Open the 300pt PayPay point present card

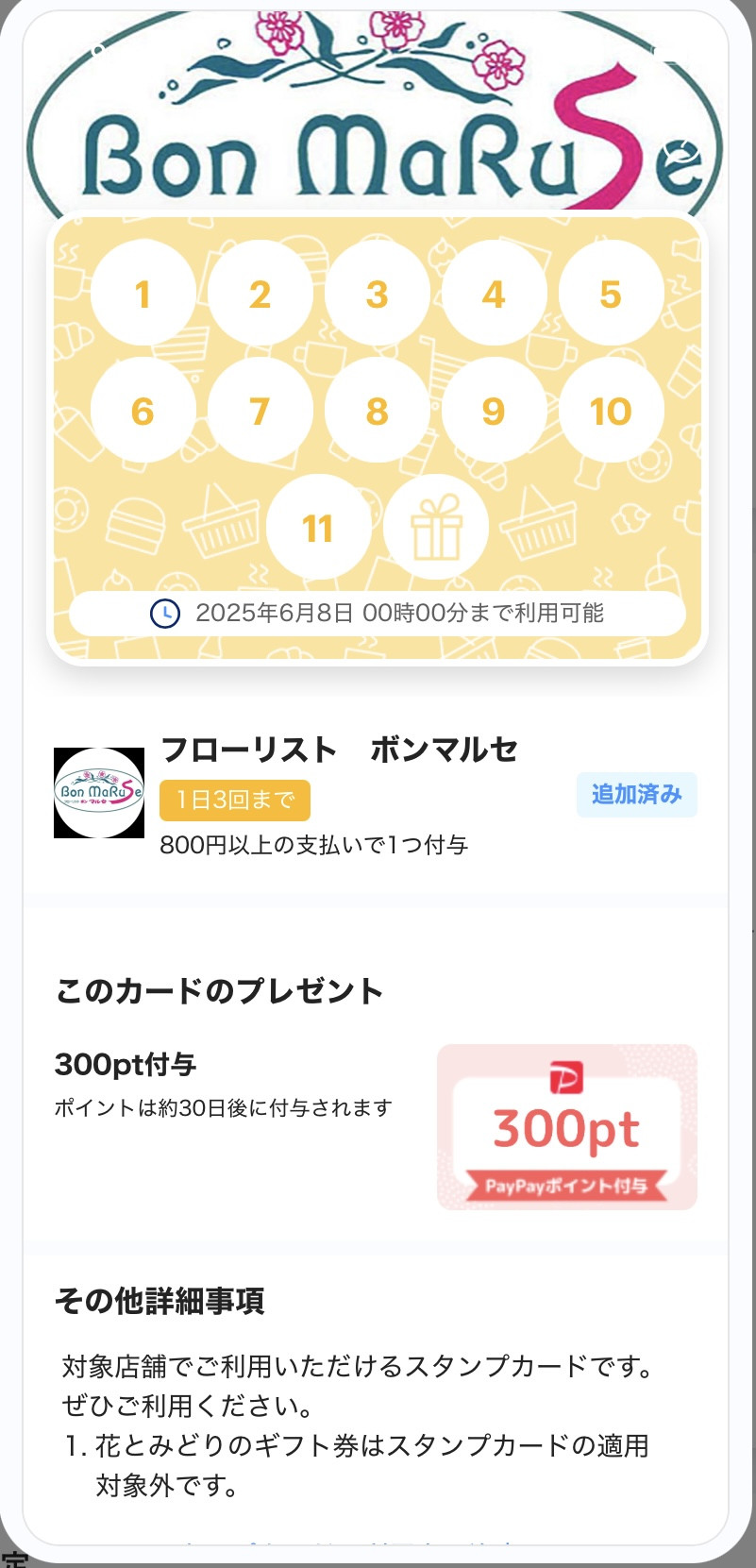point(566,1127)
